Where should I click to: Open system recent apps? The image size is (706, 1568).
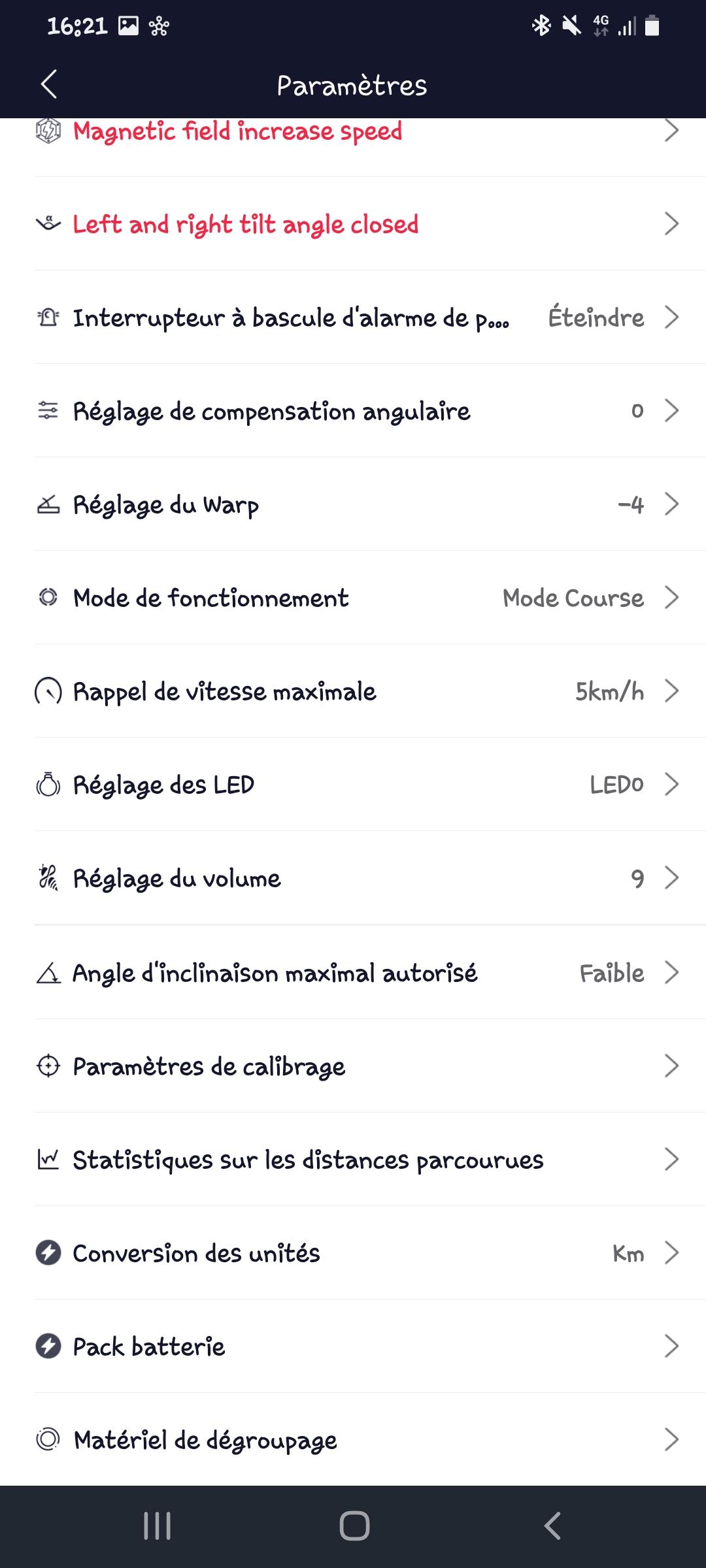(157, 1526)
